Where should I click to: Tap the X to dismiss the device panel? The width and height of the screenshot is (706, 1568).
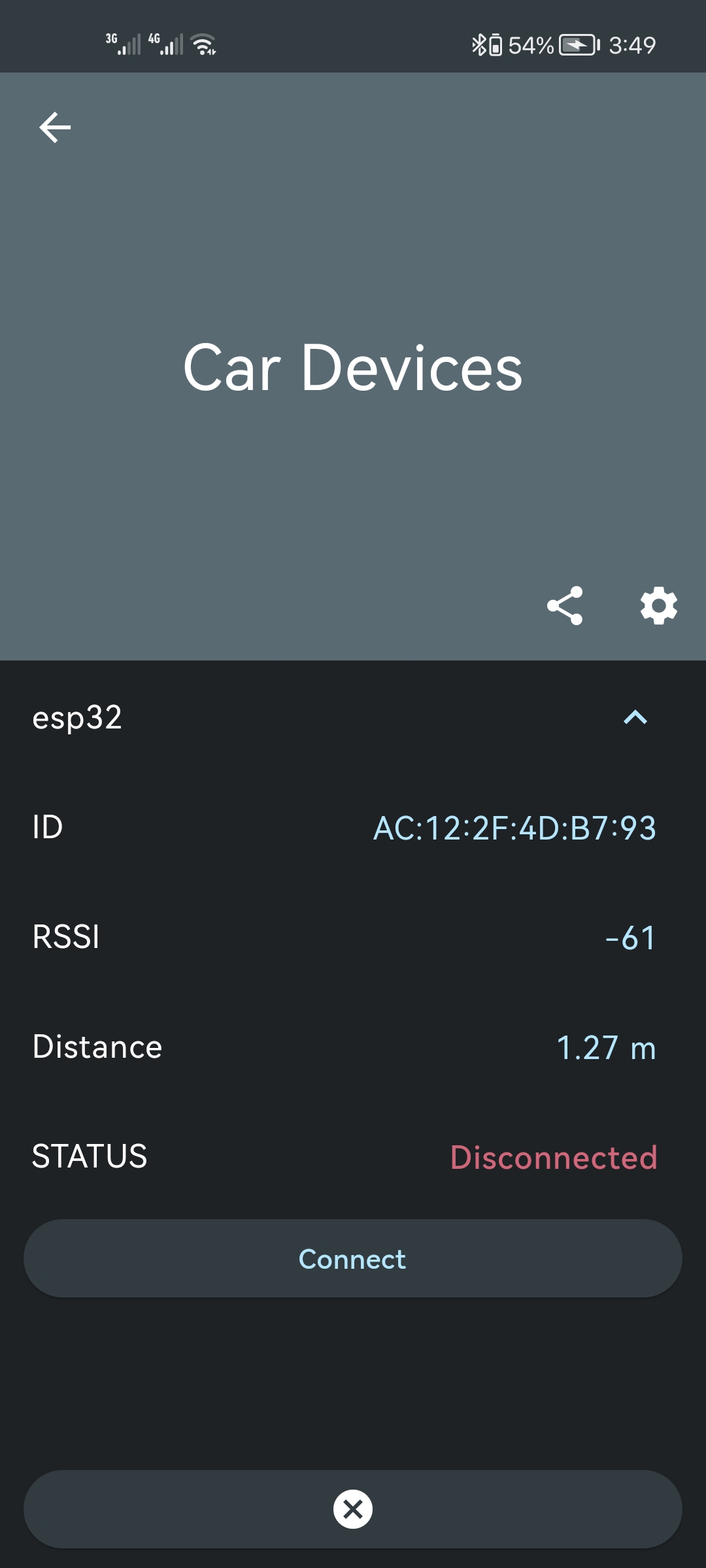click(x=352, y=1509)
